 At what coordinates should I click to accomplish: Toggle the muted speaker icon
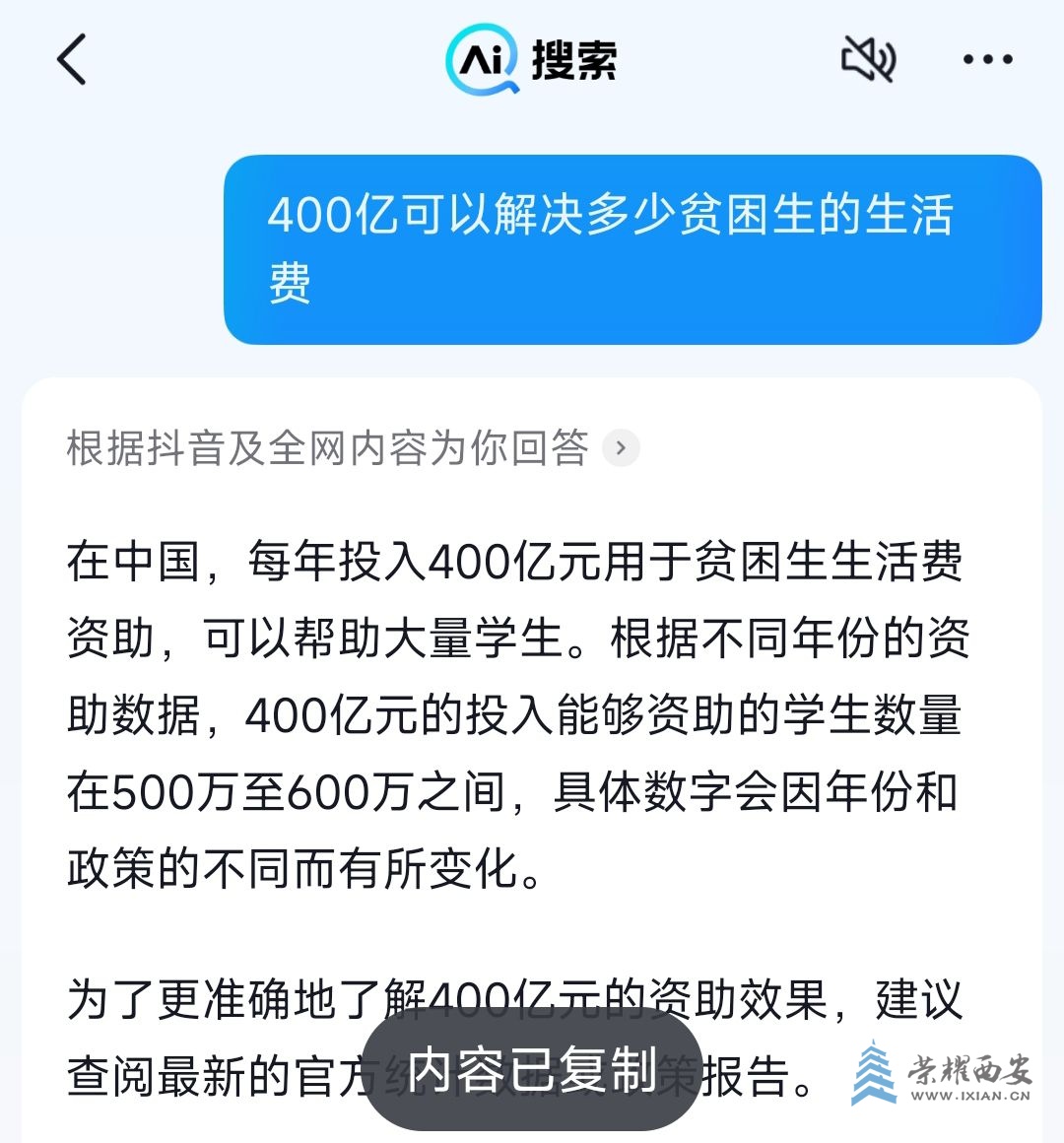pyautogui.click(x=868, y=59)
